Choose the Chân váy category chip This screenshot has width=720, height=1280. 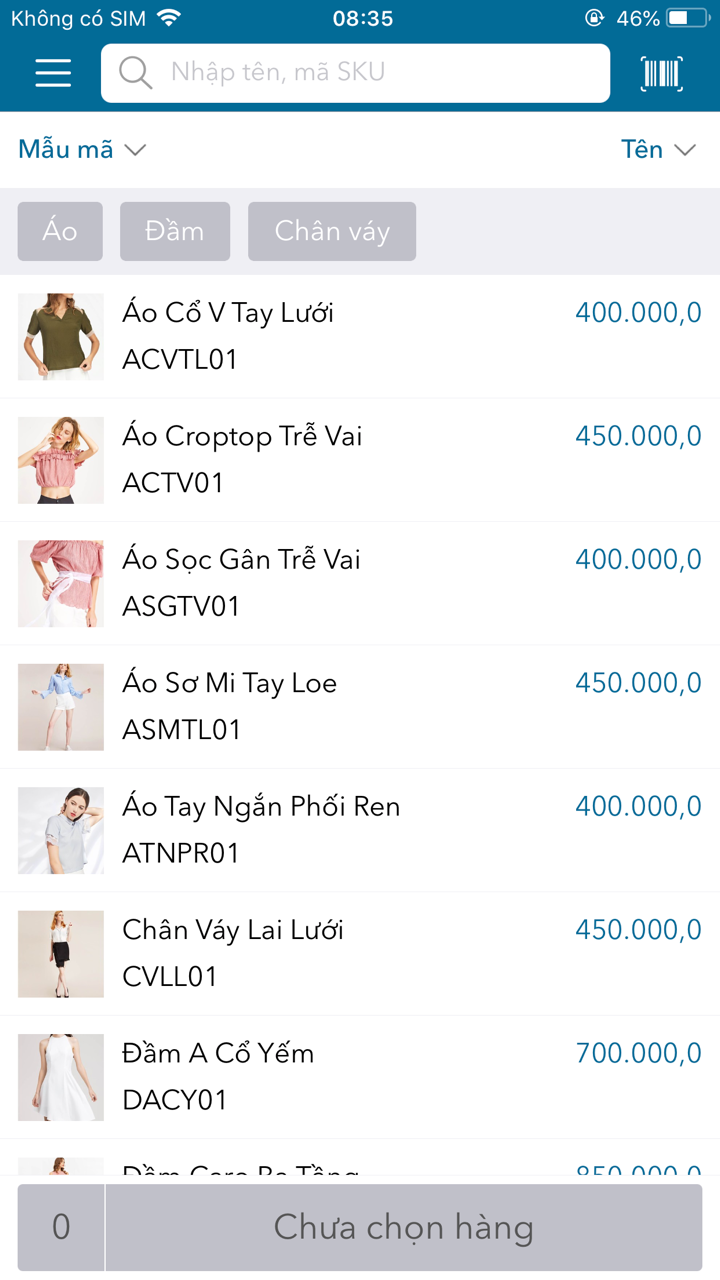[332, 231]
